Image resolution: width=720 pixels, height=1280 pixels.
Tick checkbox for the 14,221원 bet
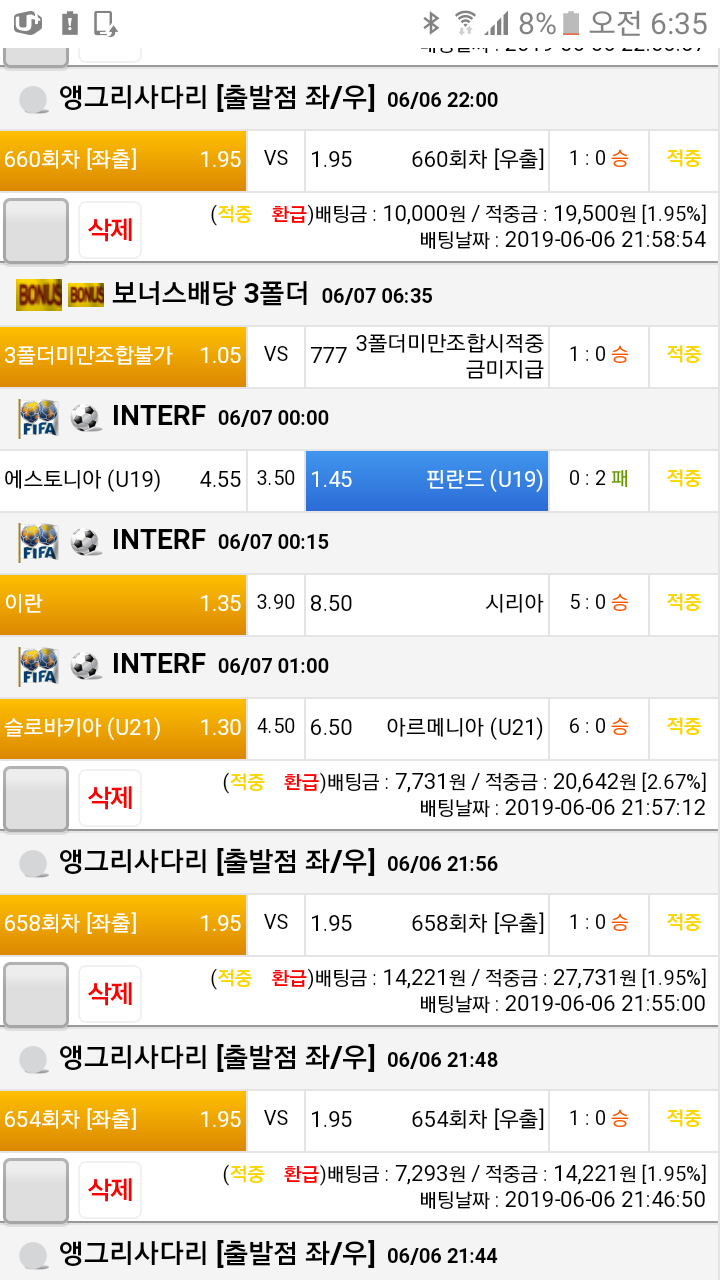click(x=36, y=994)
